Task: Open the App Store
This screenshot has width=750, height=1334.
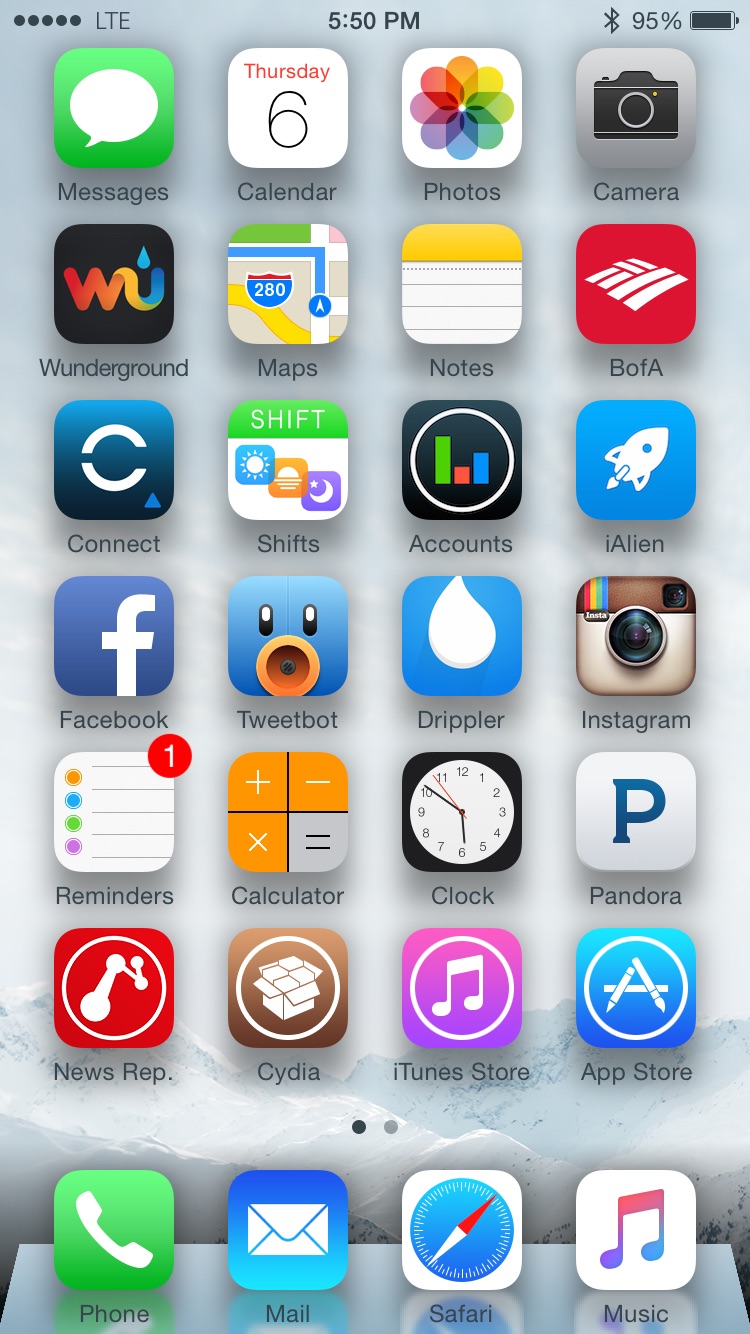Action: 636,988
